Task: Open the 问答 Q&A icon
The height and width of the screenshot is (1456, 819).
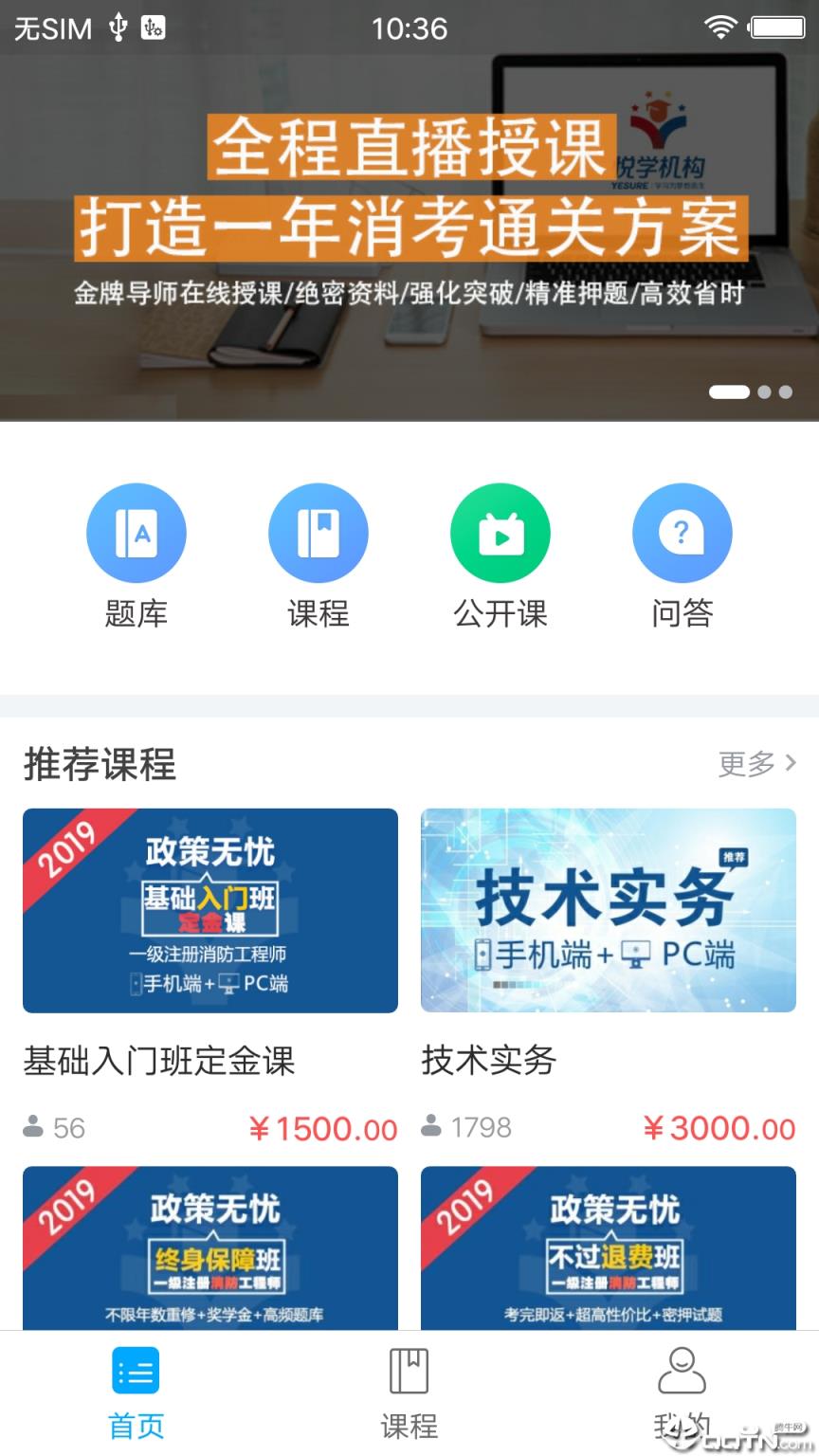Action: [682, 532]
